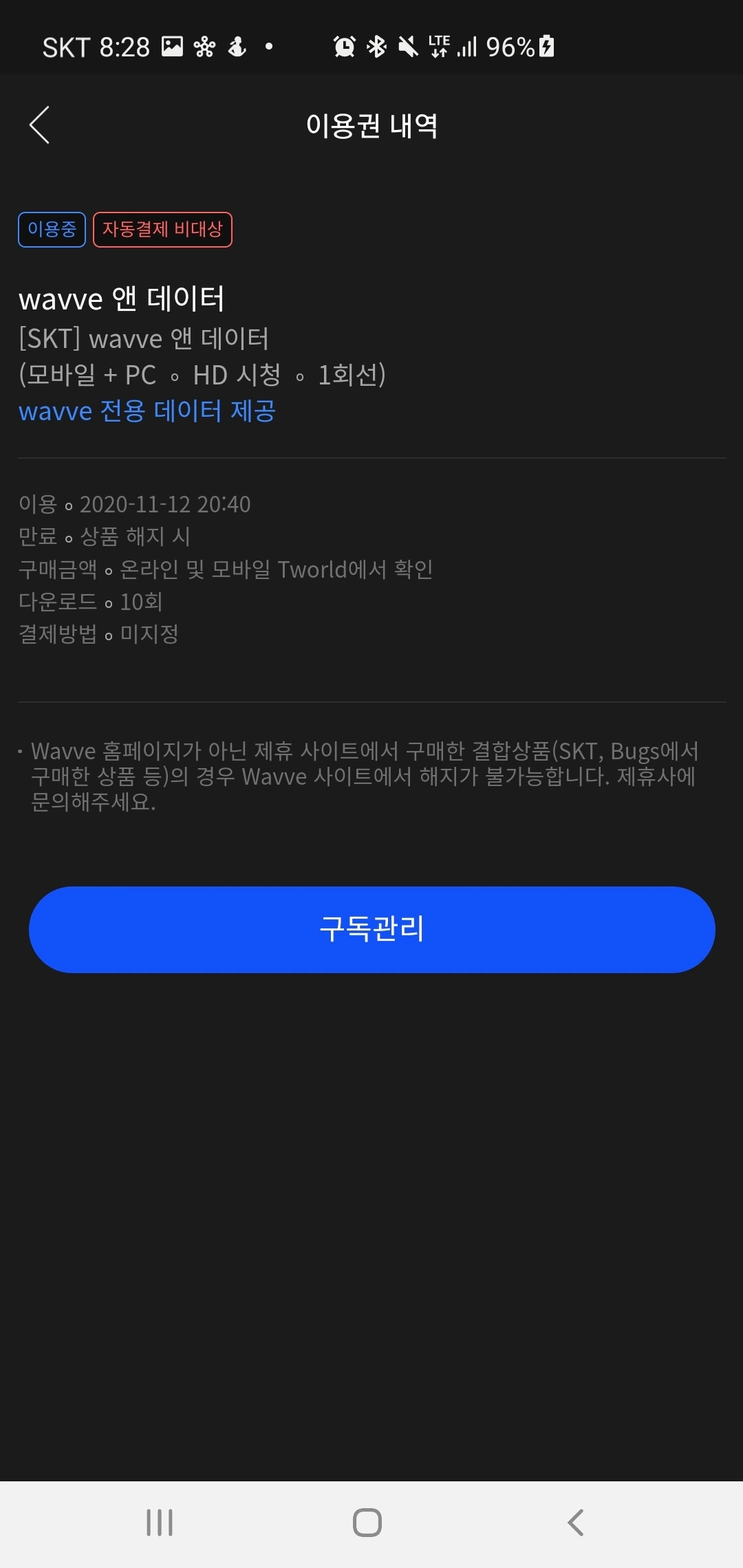Tap the '자동결제 비대상' red badge
The width and height of the screenshot is (743, 1568).
tap(162, 230)
